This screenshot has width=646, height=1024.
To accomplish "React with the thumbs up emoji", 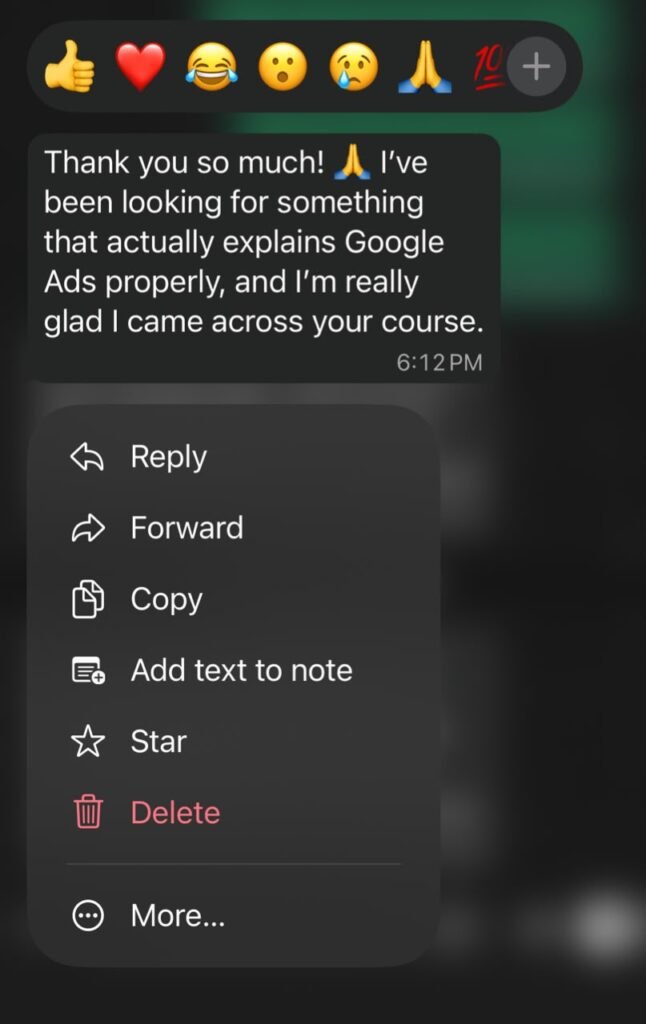I will click(x=69, y=67).
